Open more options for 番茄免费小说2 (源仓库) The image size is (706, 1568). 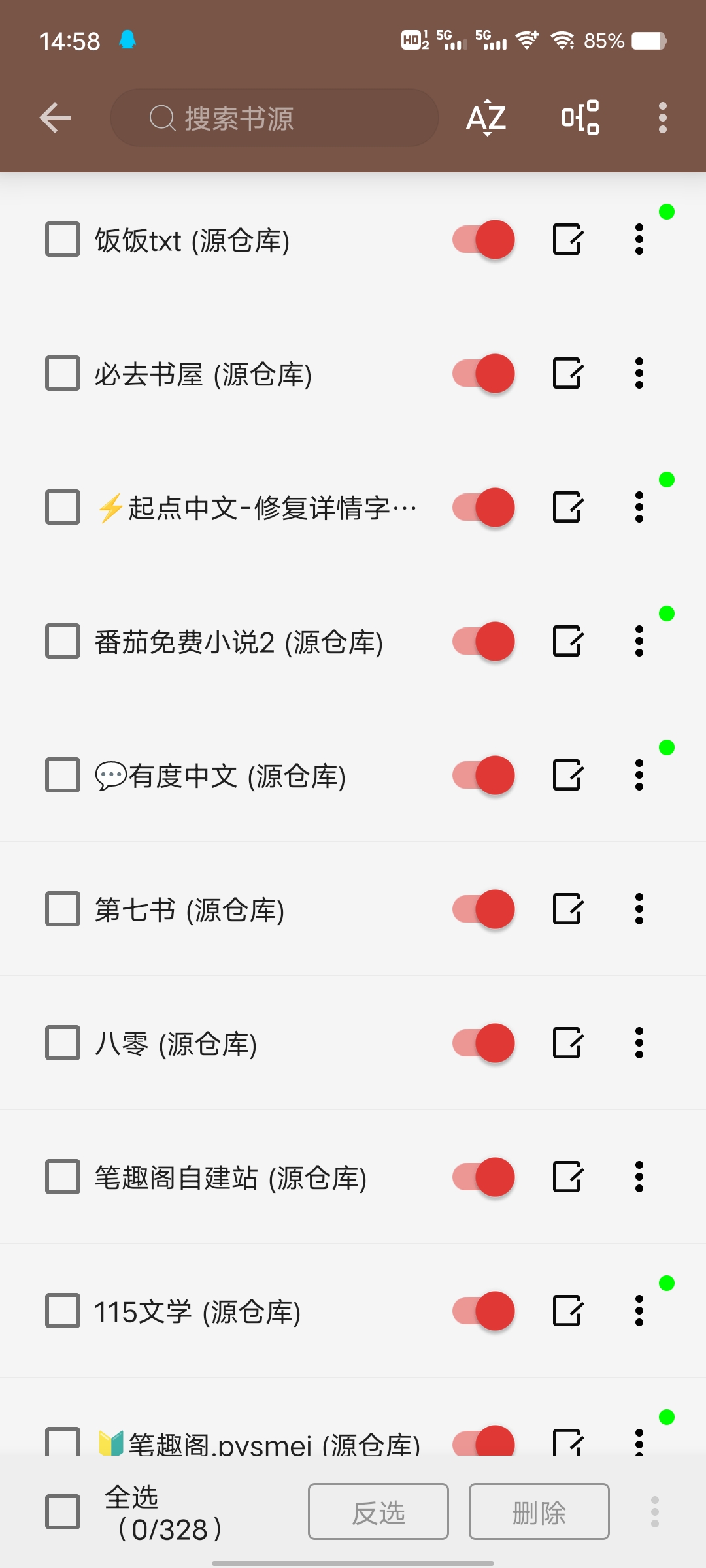(639, 641)
